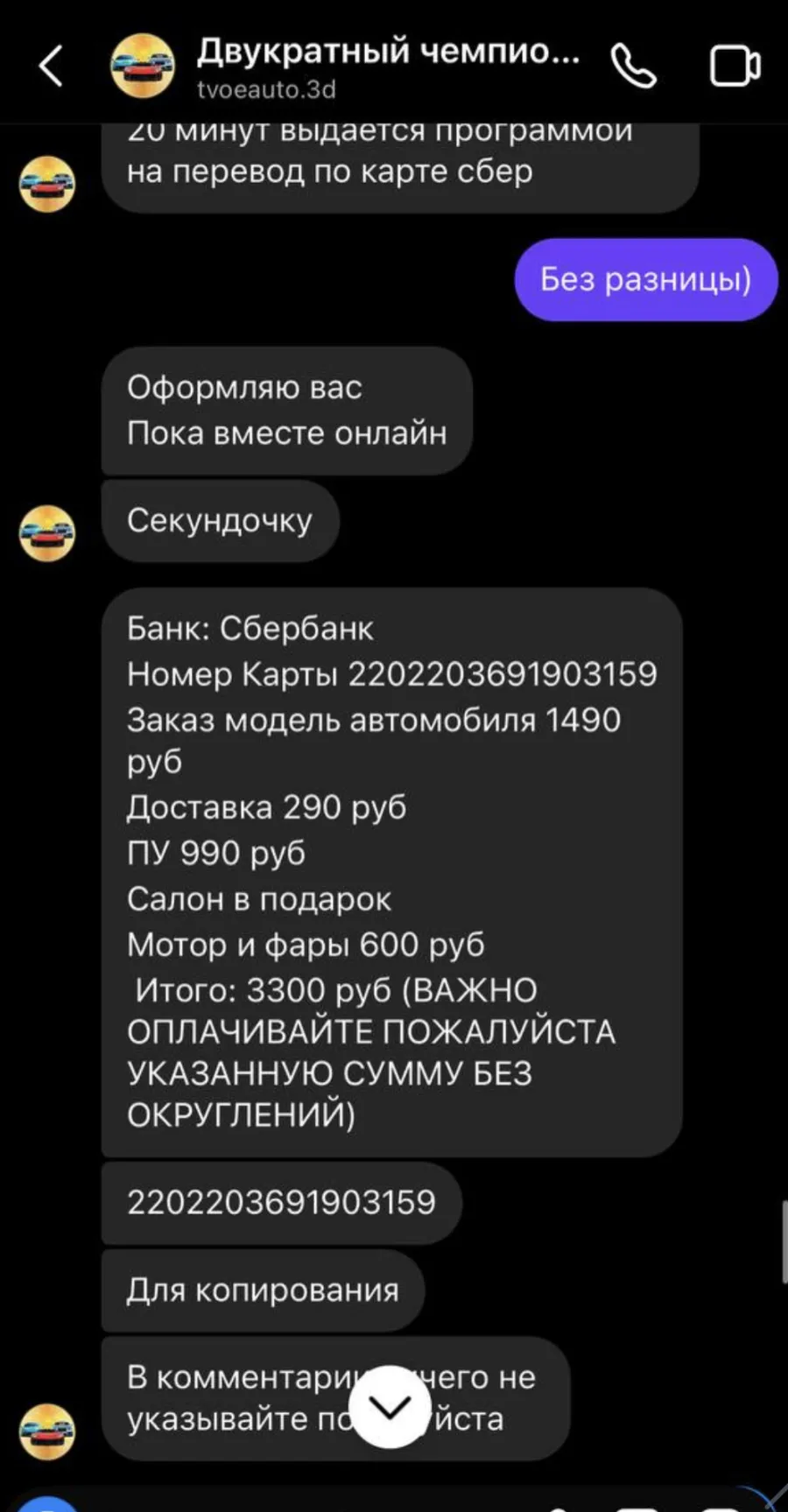Screen dimensions: 788x1512
Task: Go back from the chat
Action: [x=51, y=67]
